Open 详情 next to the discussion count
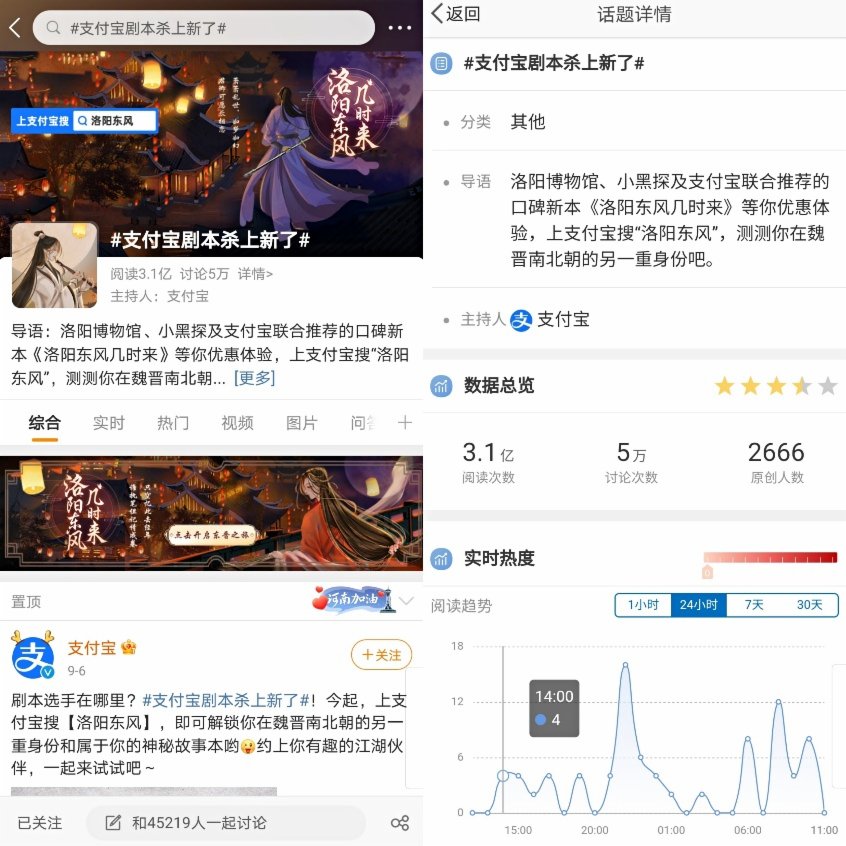The height and width of the screenshot is (846, 846). [255, 274]
